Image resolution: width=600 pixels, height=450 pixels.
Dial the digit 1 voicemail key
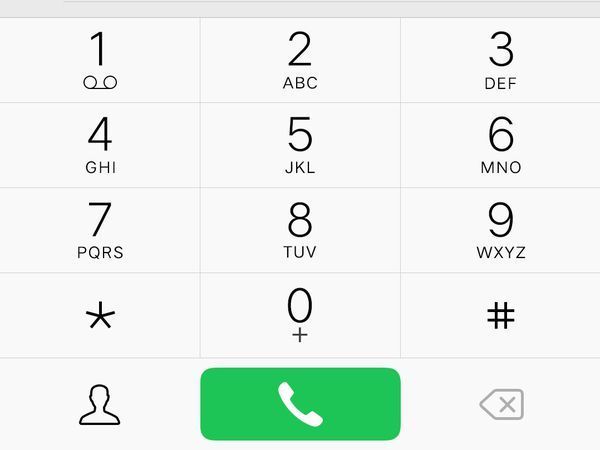tap(100, 60)
